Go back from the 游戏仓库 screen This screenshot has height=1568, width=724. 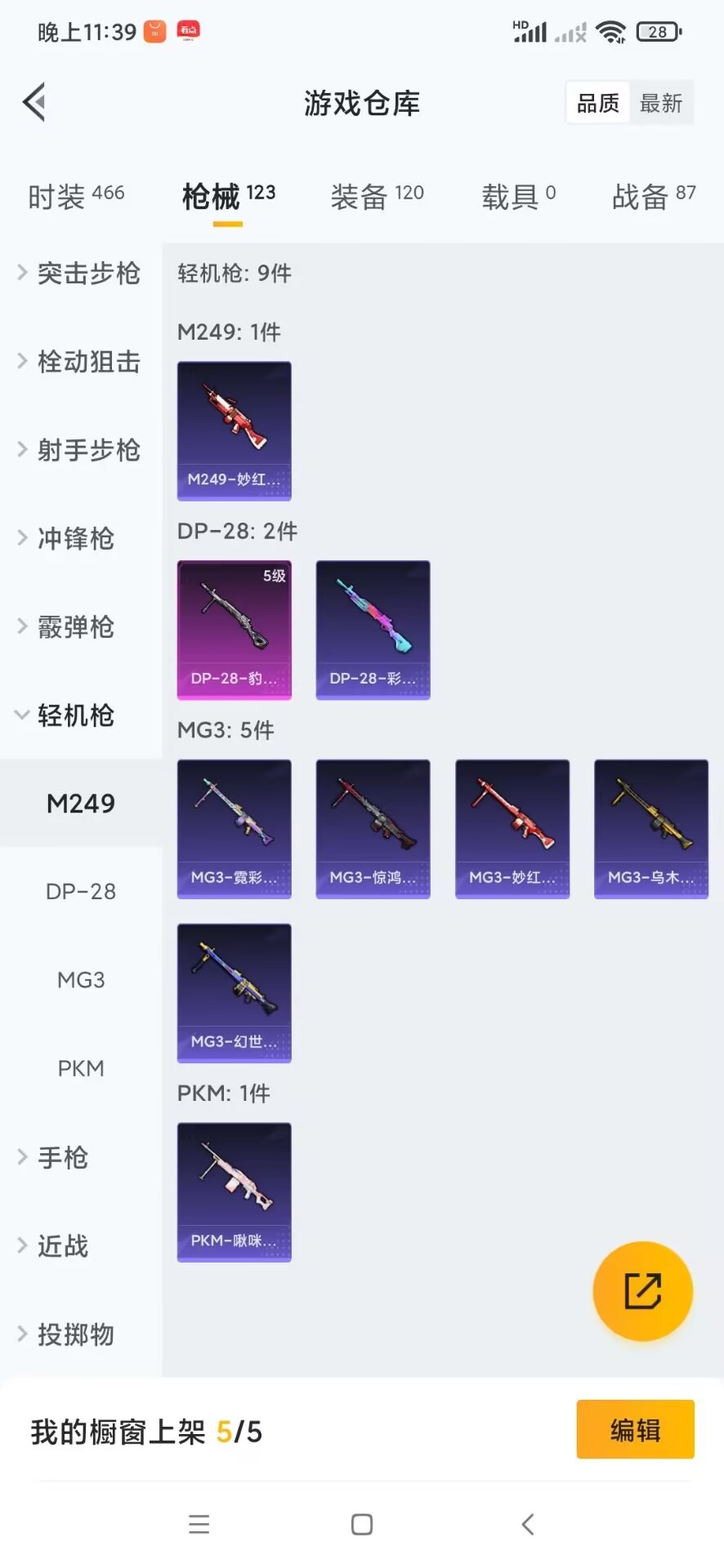(34, 103)
